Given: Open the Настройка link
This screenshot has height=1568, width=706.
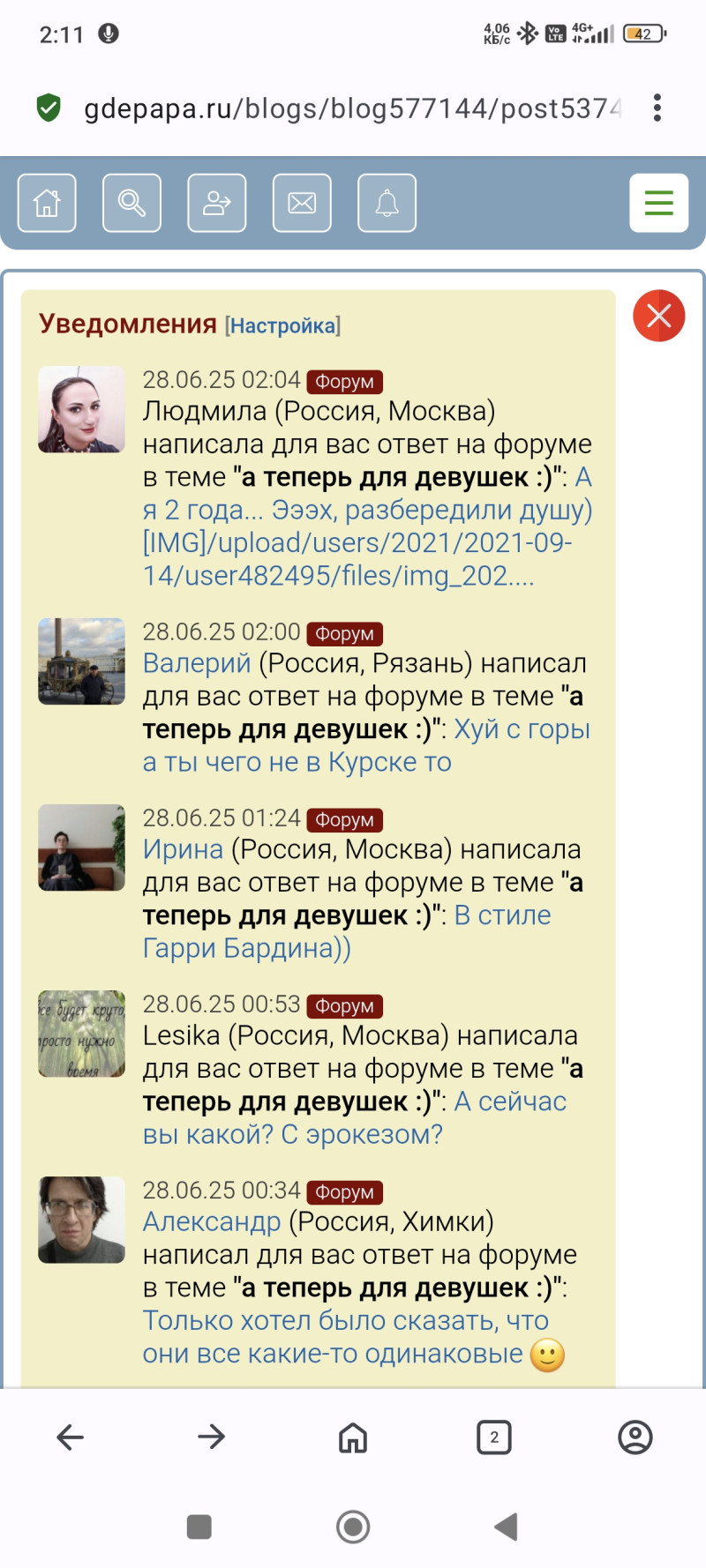Looking at the screenshot, I should click(282, 326).
